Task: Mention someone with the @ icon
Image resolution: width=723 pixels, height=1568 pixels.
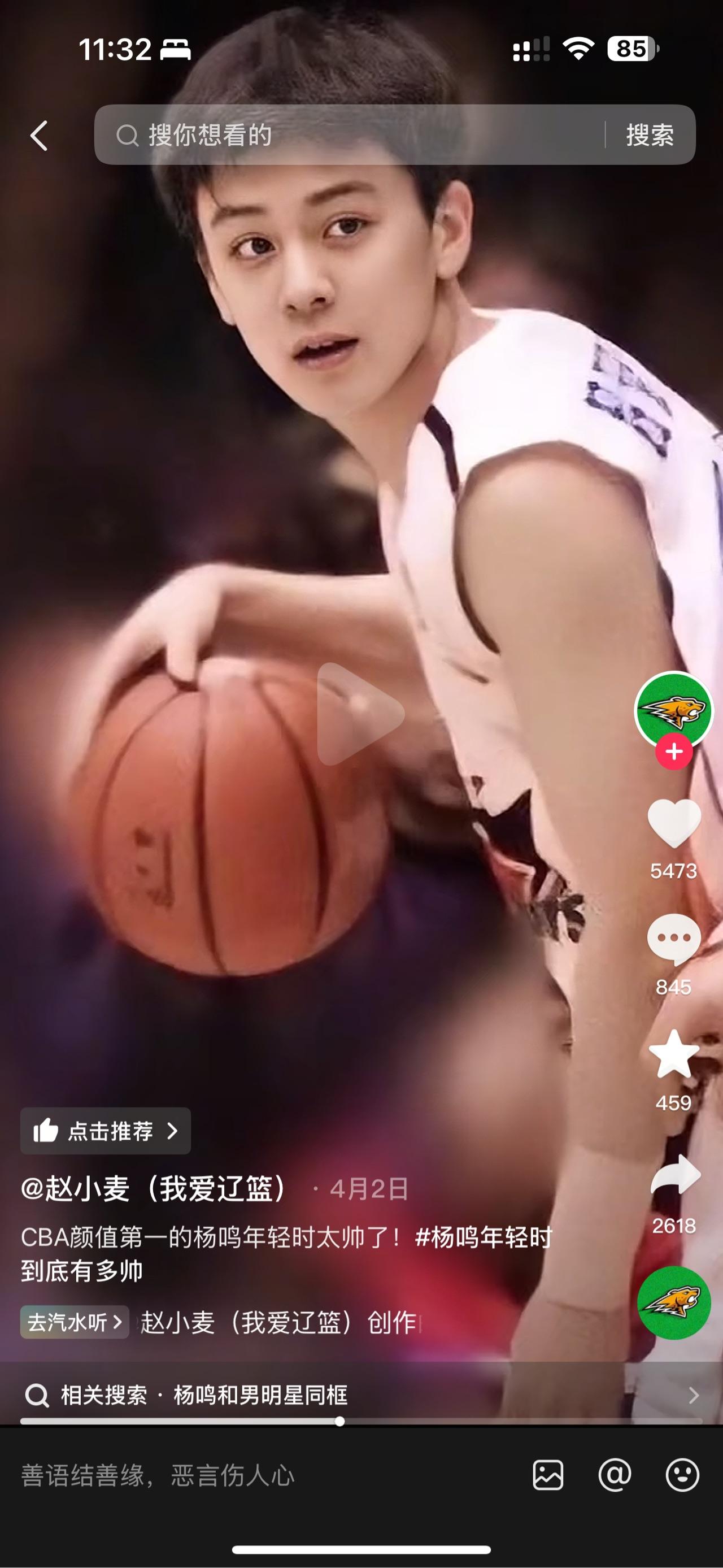Action: point(615,1475)
